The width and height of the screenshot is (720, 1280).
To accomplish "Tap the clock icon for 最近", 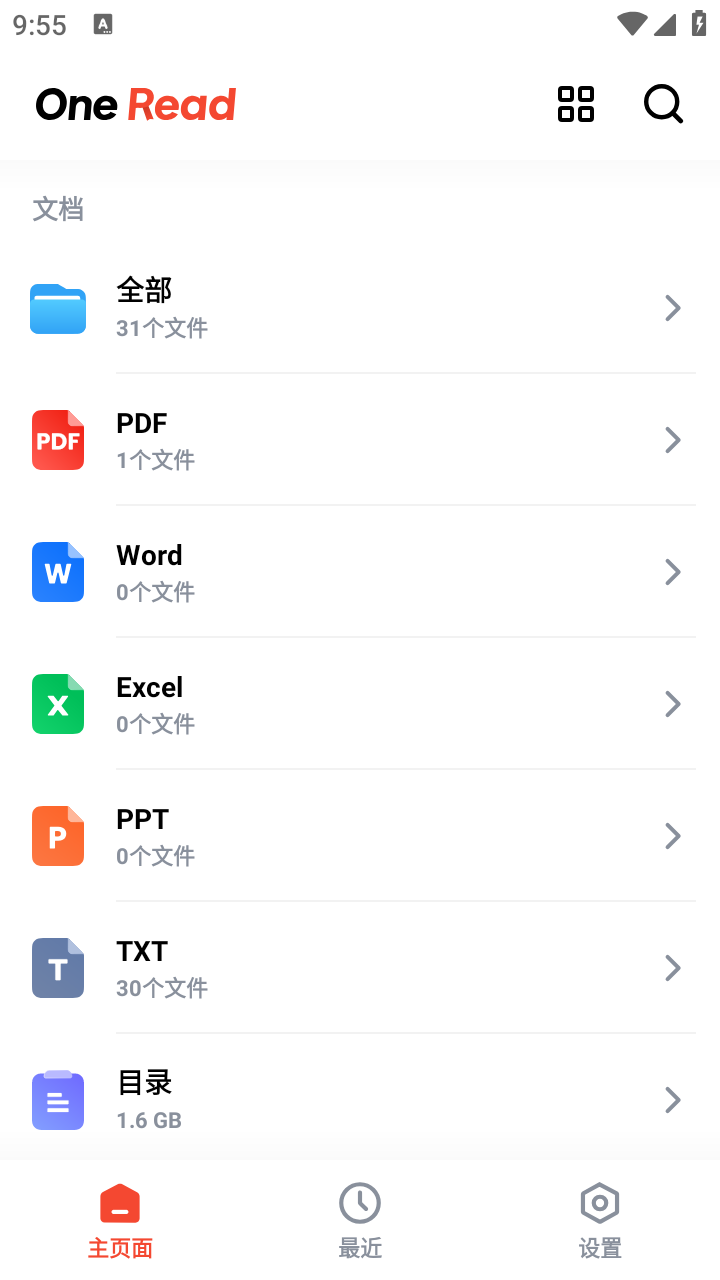I will (360, 1203).
